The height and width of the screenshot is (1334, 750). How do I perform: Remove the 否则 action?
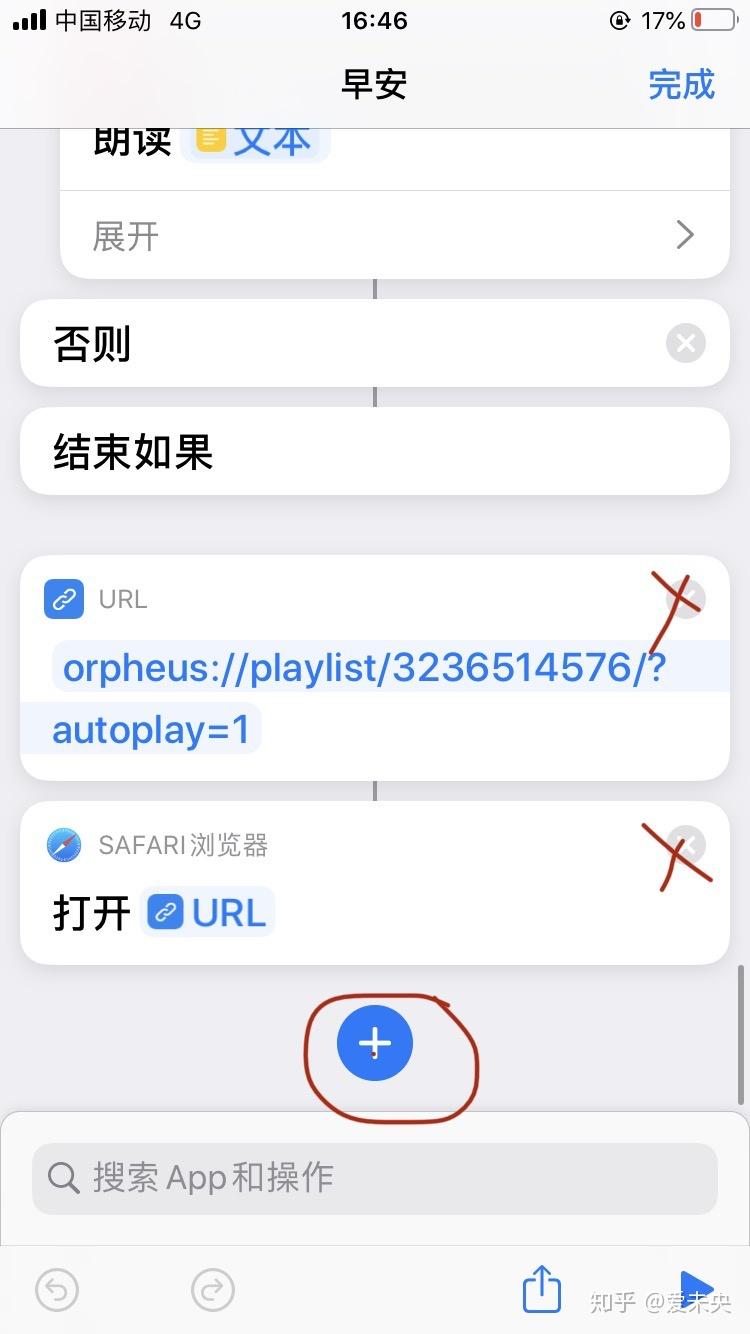[685, 344]
